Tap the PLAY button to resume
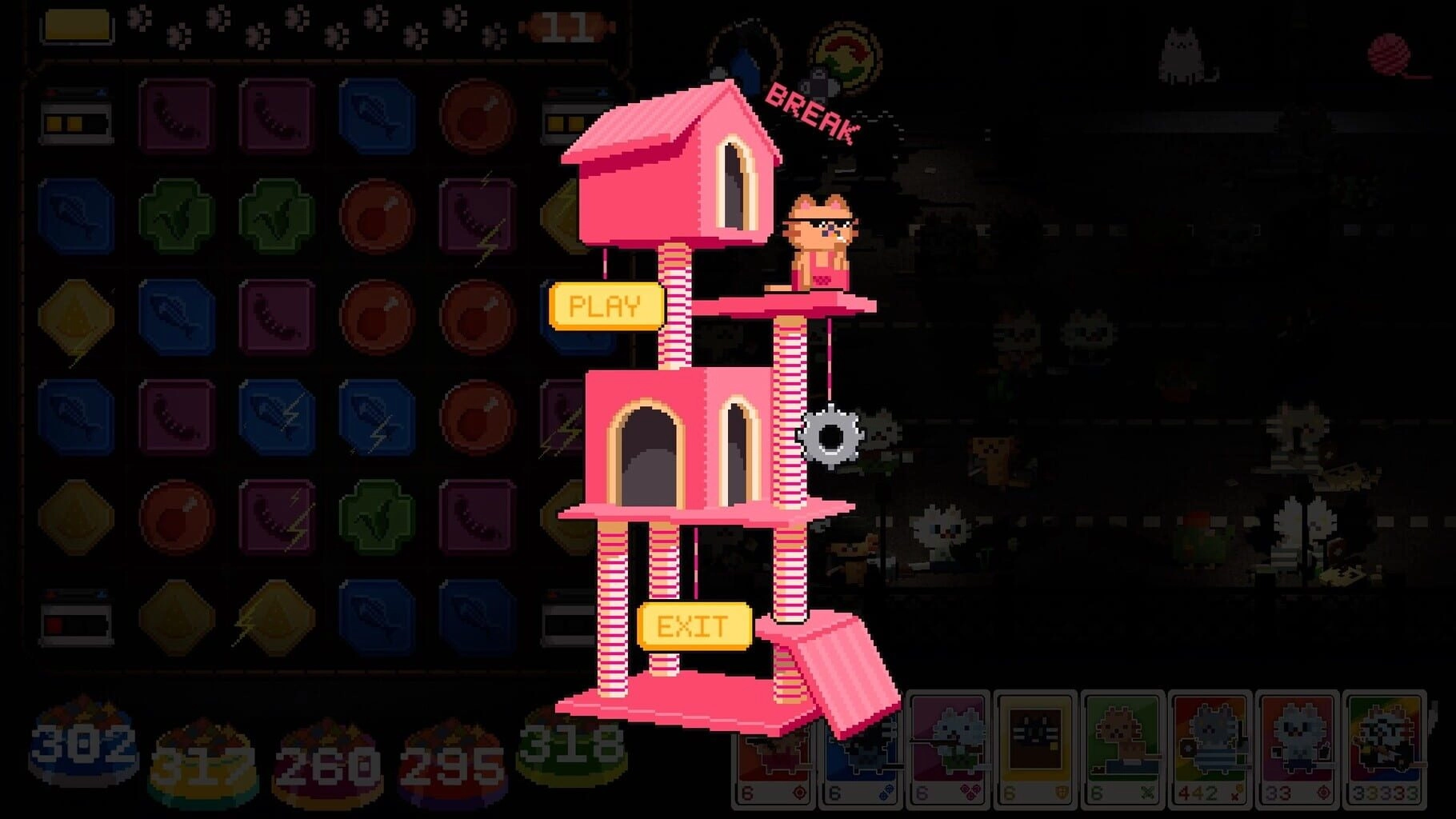This screenshot has width=1456, height=819. click(x=606, y=306)
